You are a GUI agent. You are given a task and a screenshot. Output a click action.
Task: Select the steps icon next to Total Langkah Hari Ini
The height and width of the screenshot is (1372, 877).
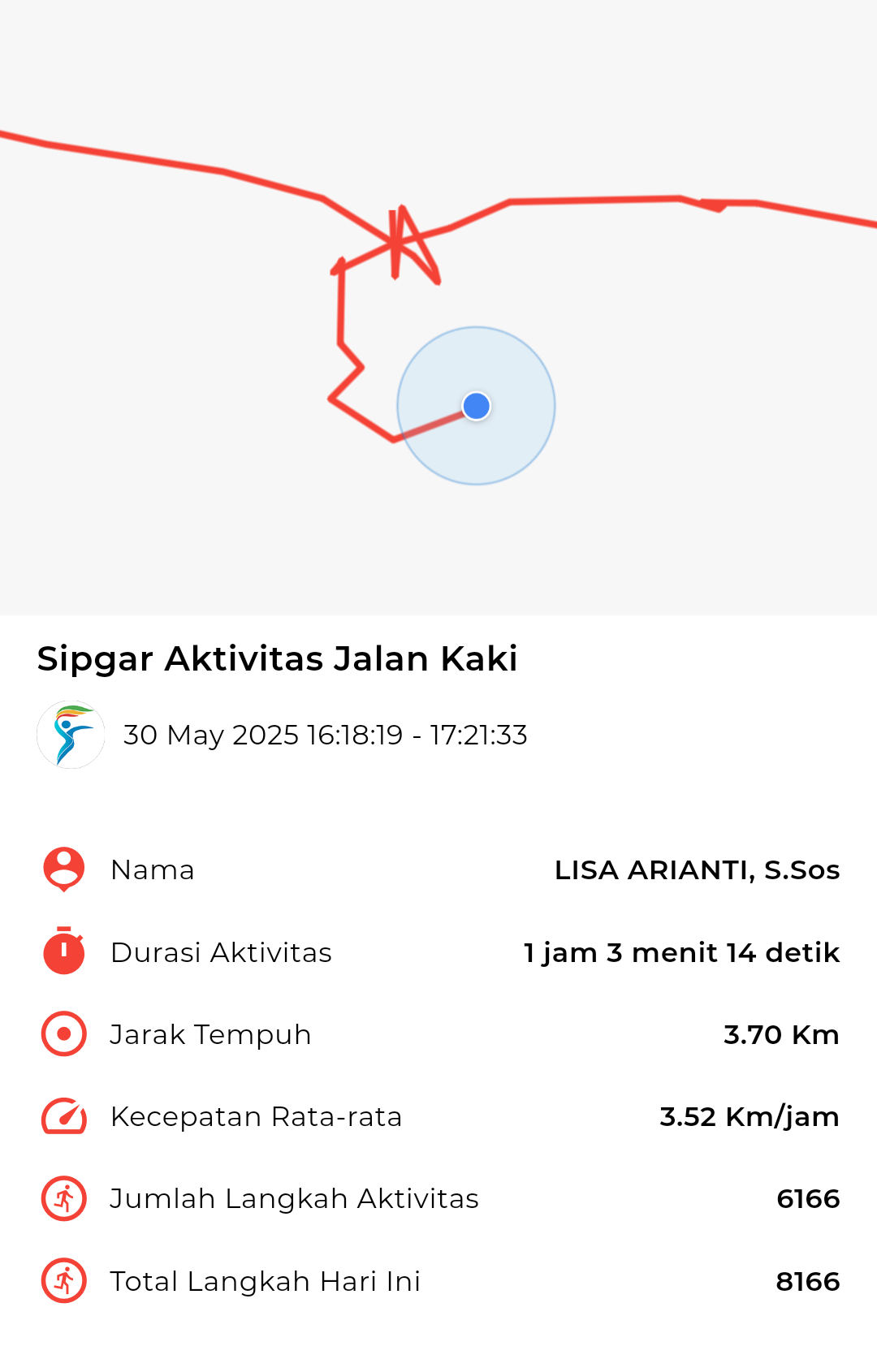[x=63, y=1280]
